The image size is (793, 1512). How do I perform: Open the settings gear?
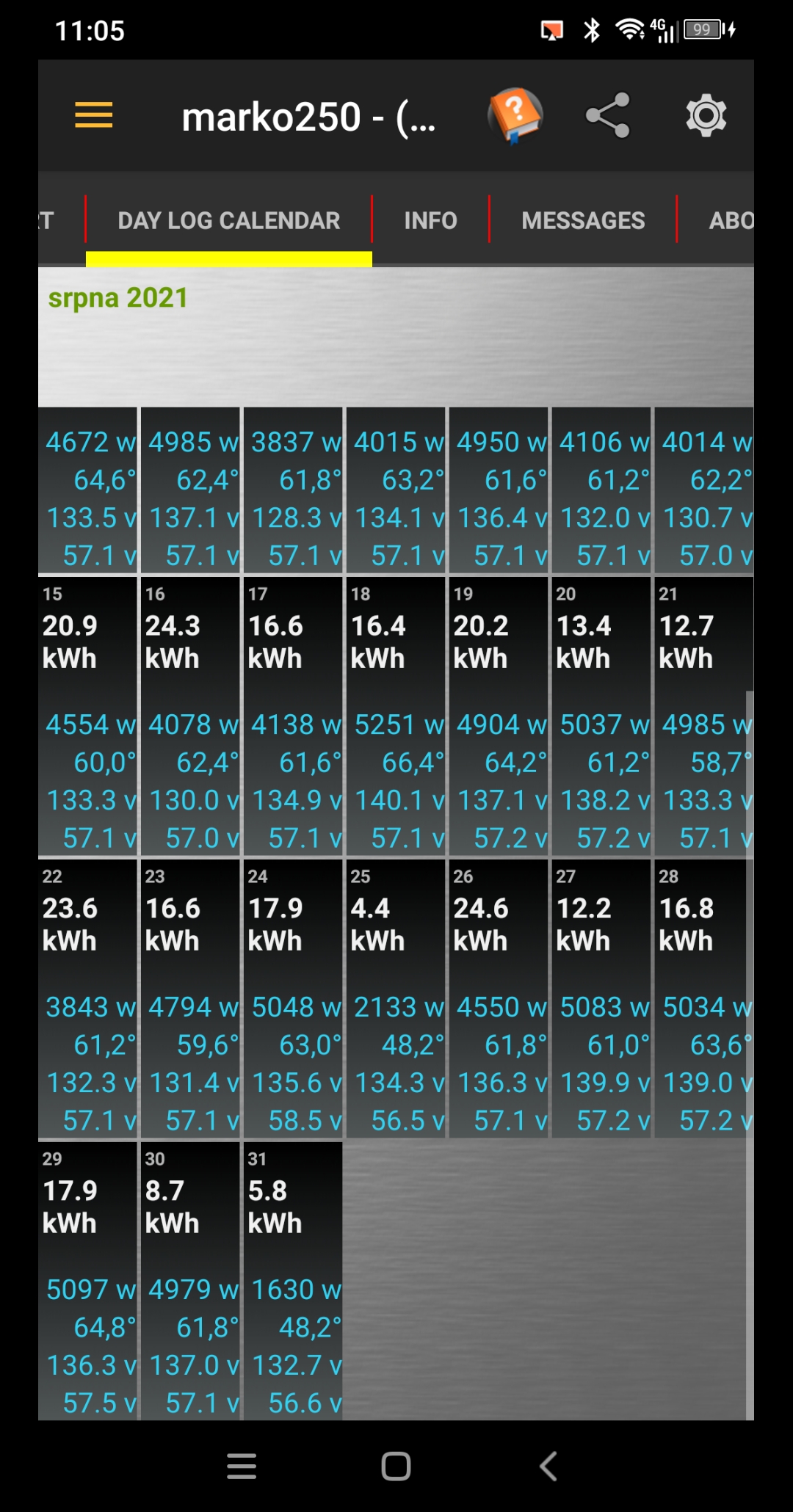(706, 115)
